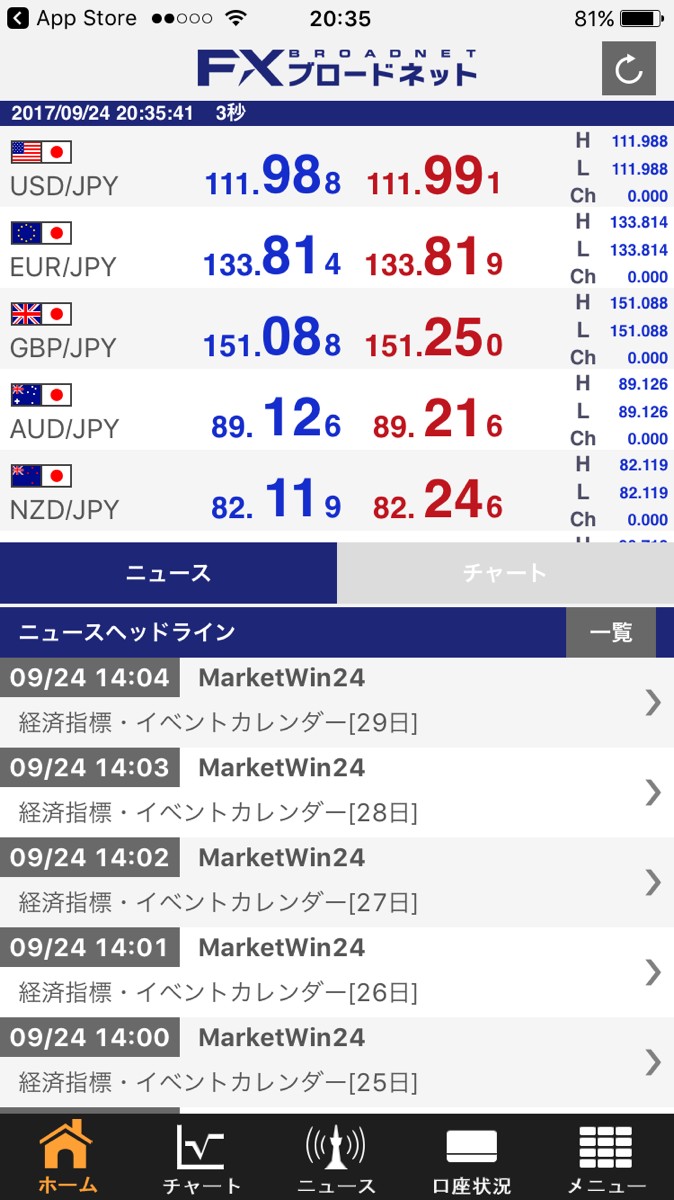Open news item for calendar [27日]
674x1200 pixels.
[336, 882]
